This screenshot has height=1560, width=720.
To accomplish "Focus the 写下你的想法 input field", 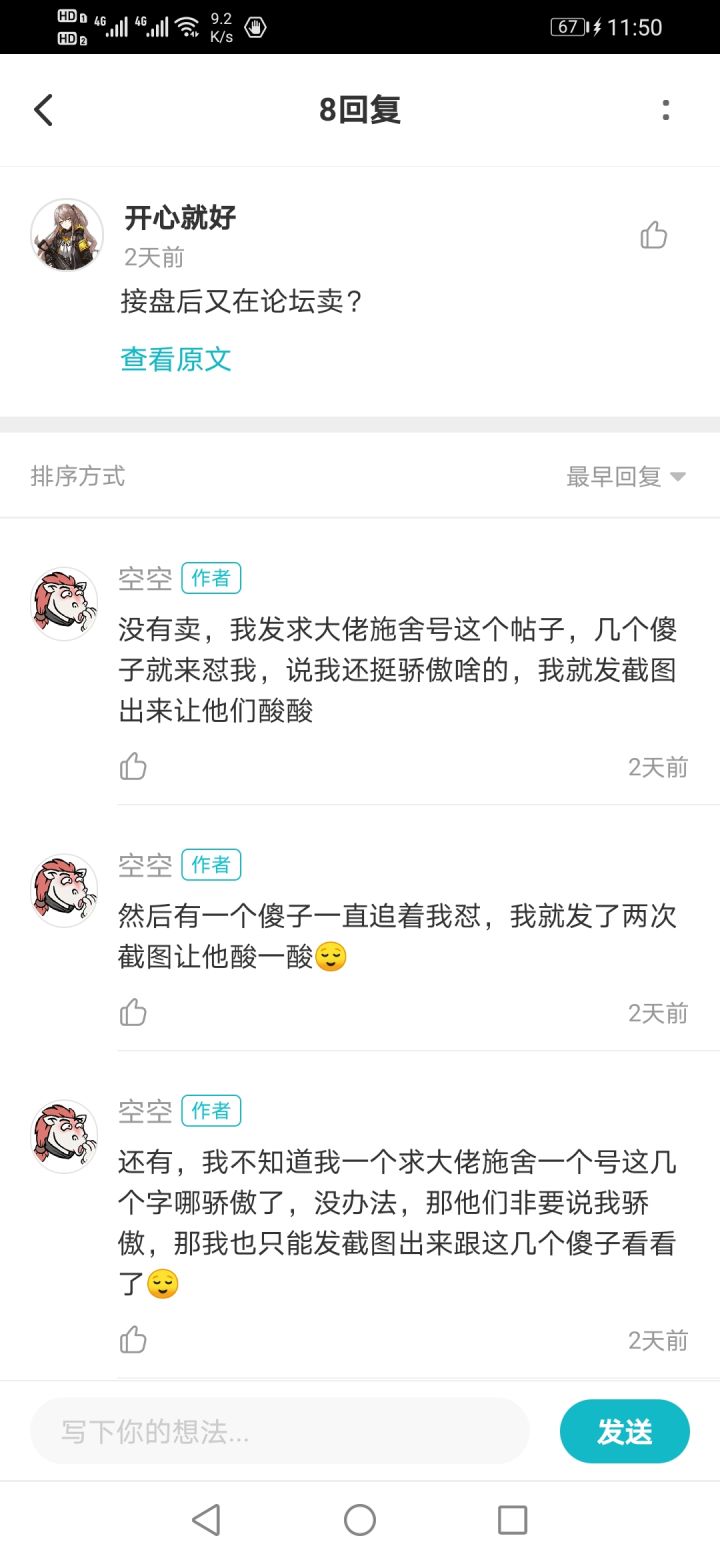I will coord(280,1431).
